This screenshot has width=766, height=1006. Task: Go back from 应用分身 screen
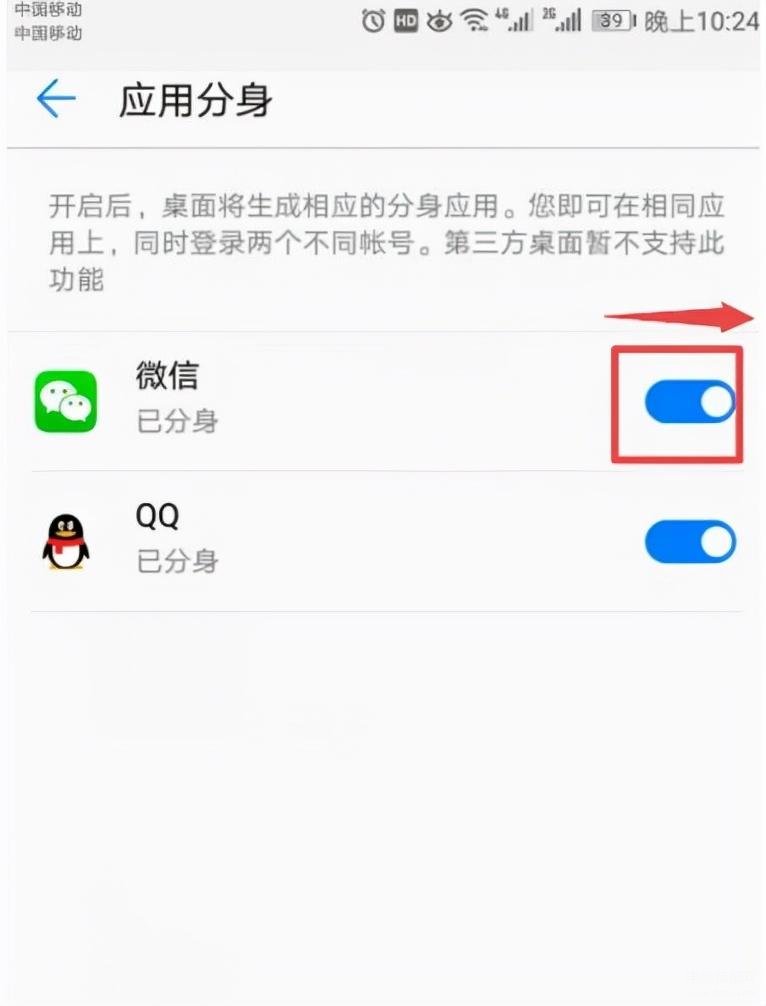[x=56, y=100]
